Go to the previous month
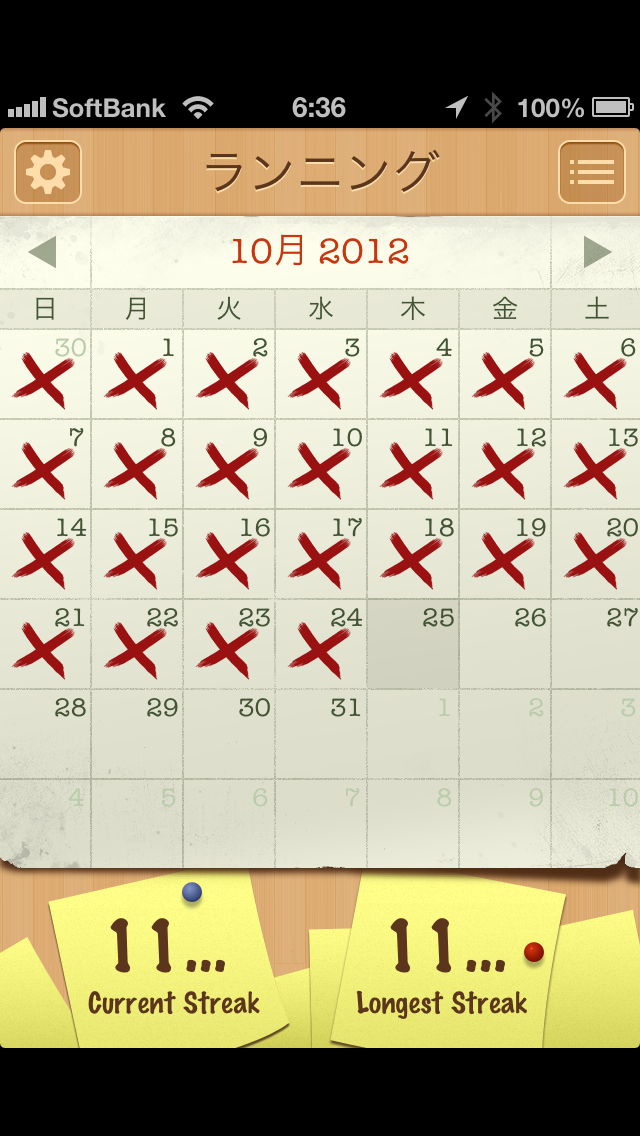640x1136 pixels. 43,252
